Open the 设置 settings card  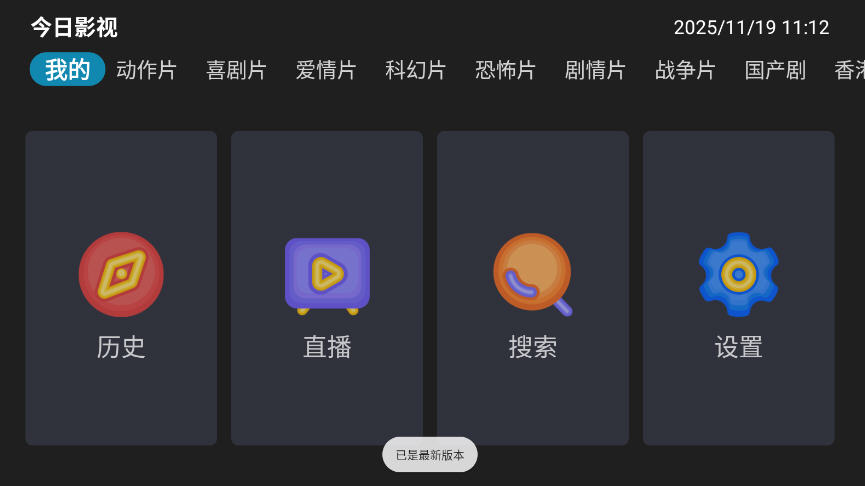[739, 288]
